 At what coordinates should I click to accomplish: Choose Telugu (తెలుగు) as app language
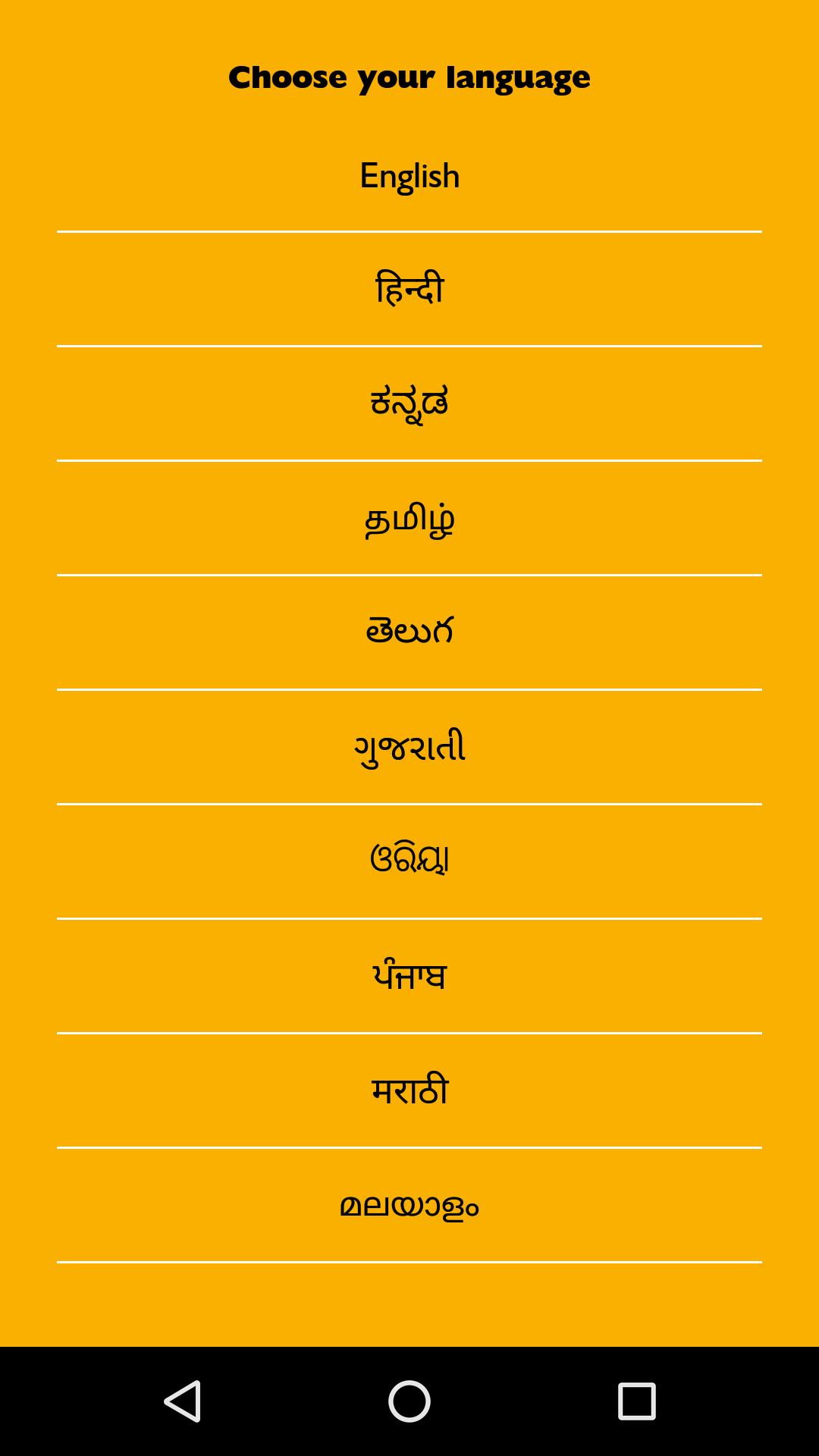[x=409, y=632]
